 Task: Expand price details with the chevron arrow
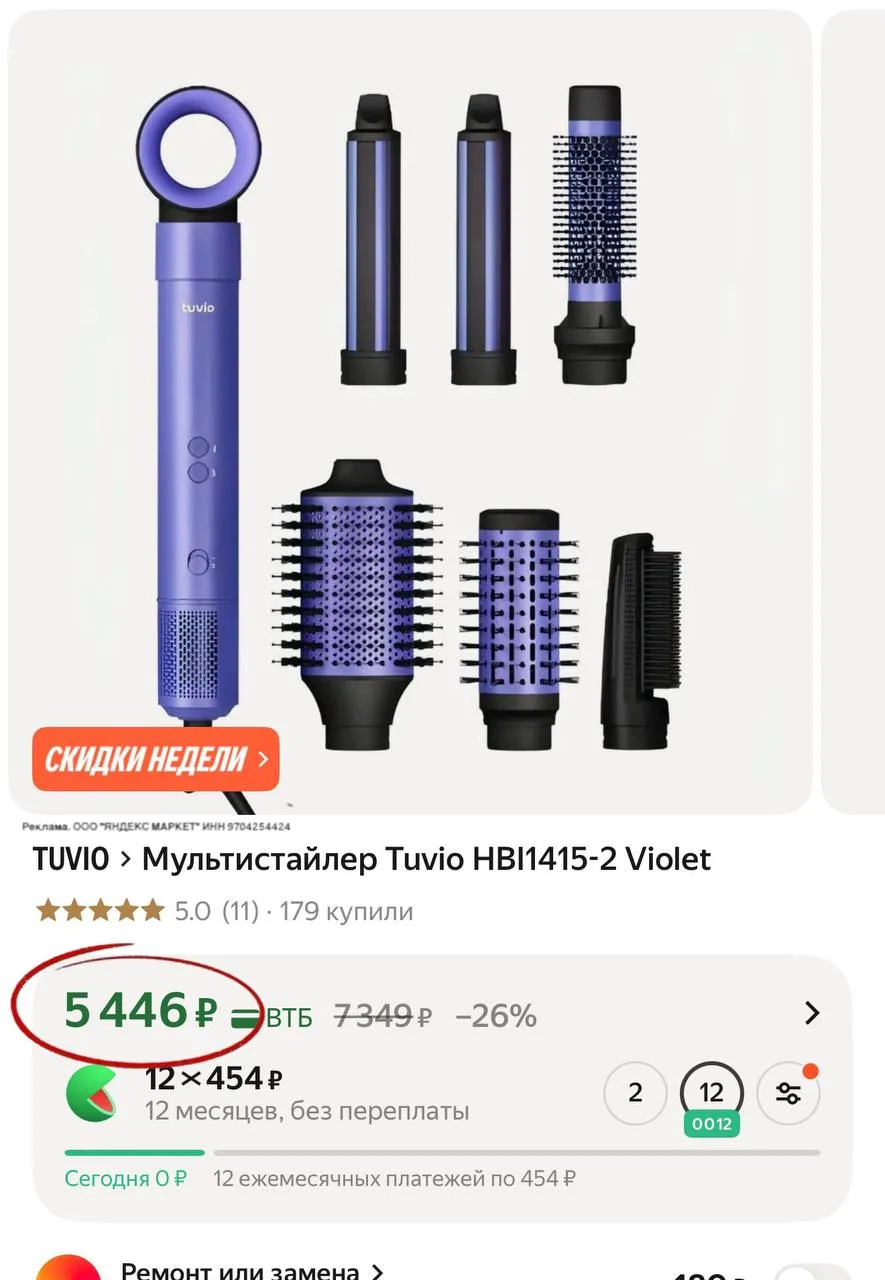[812, 1014]
